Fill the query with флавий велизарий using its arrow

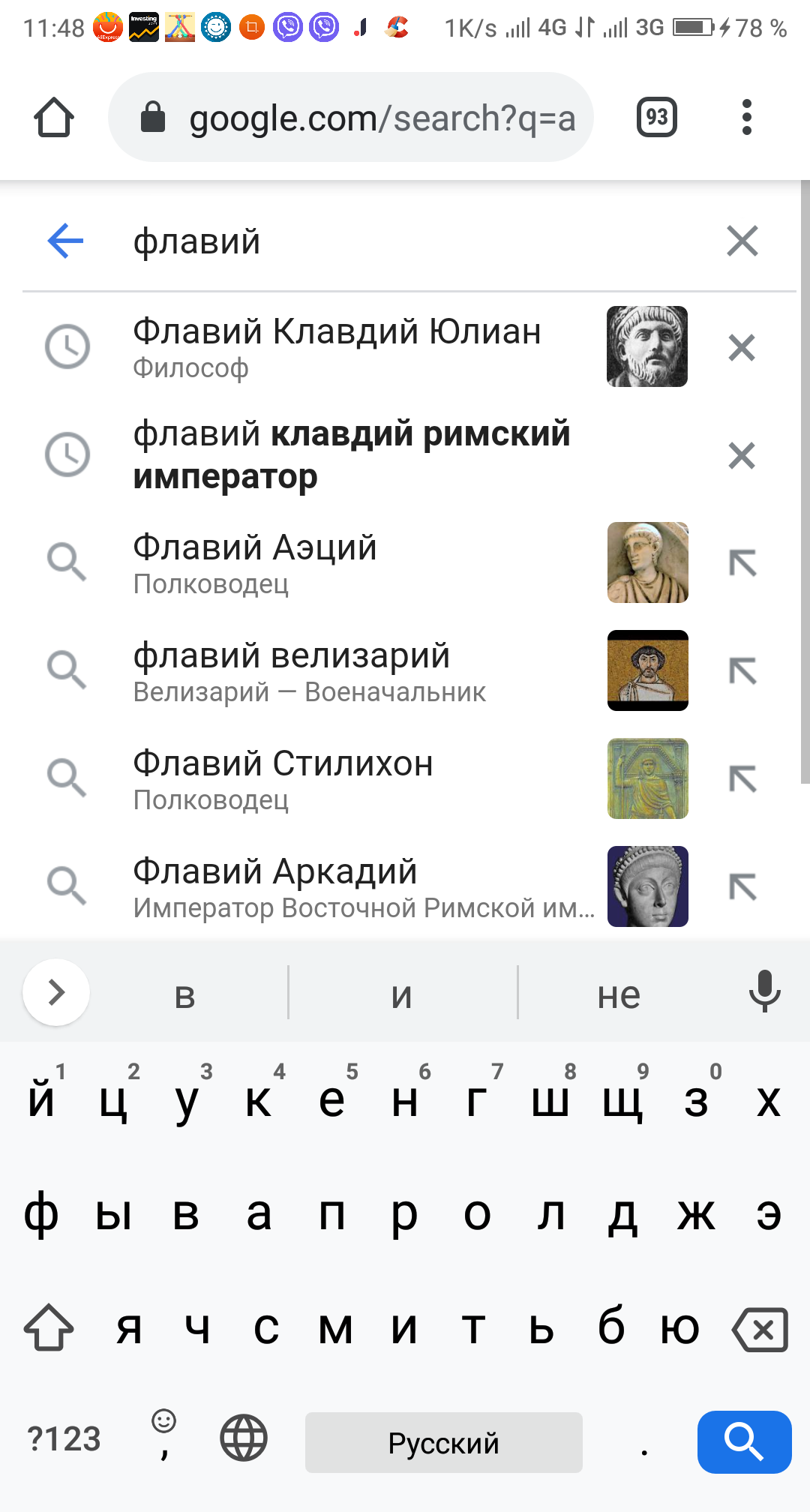tap(742, 671)
